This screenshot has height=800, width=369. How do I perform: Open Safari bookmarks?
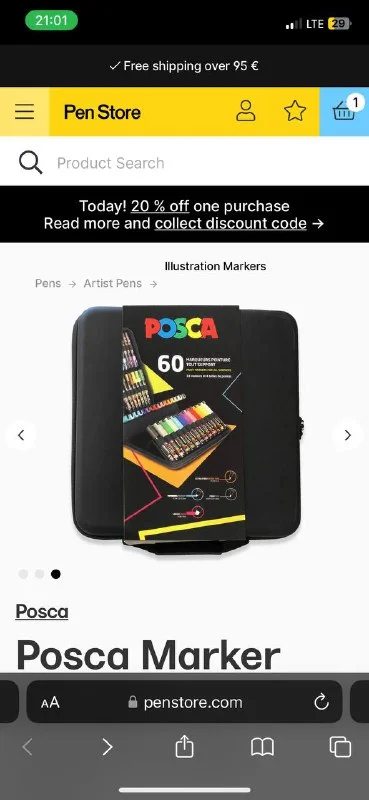pos(262,747)
